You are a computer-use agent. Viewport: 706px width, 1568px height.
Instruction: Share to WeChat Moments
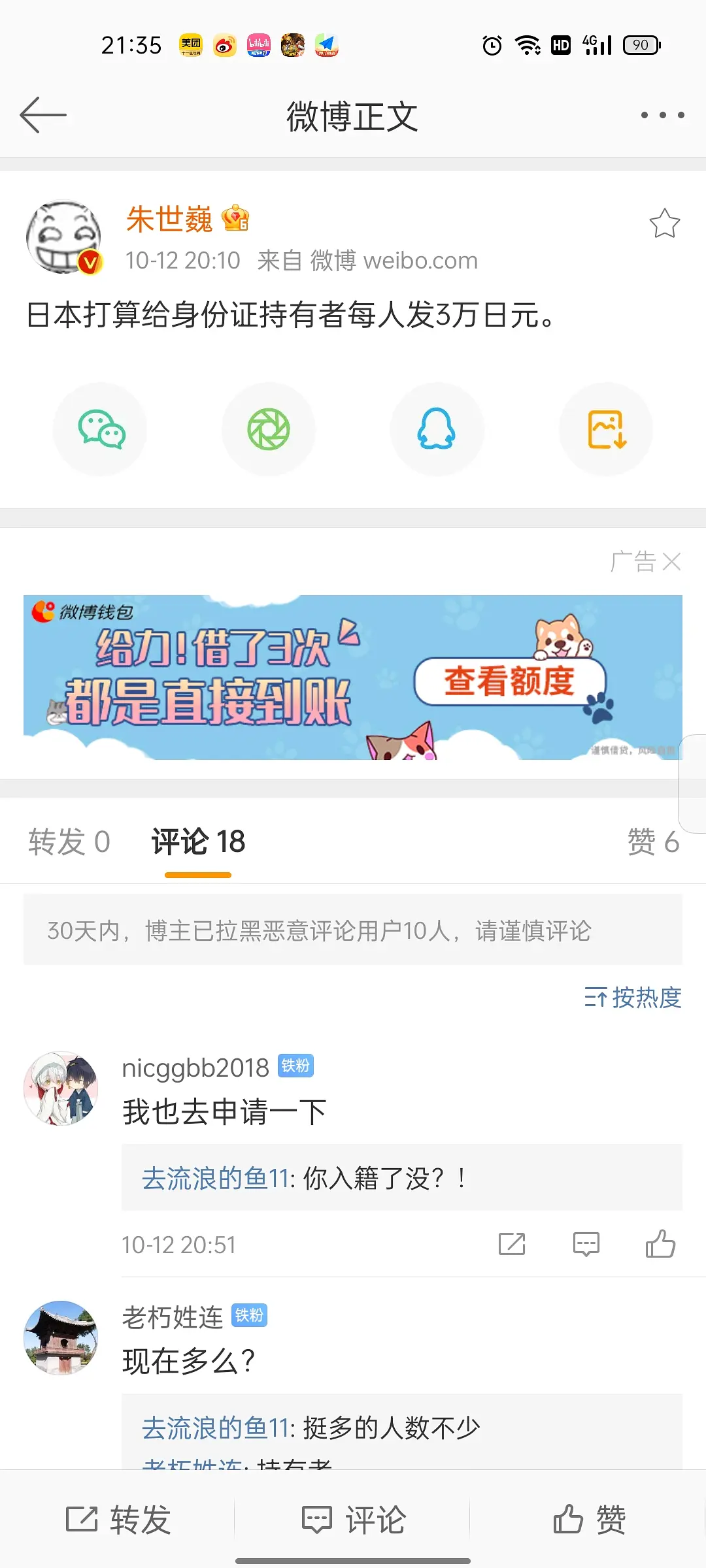(x=269, y=429)
